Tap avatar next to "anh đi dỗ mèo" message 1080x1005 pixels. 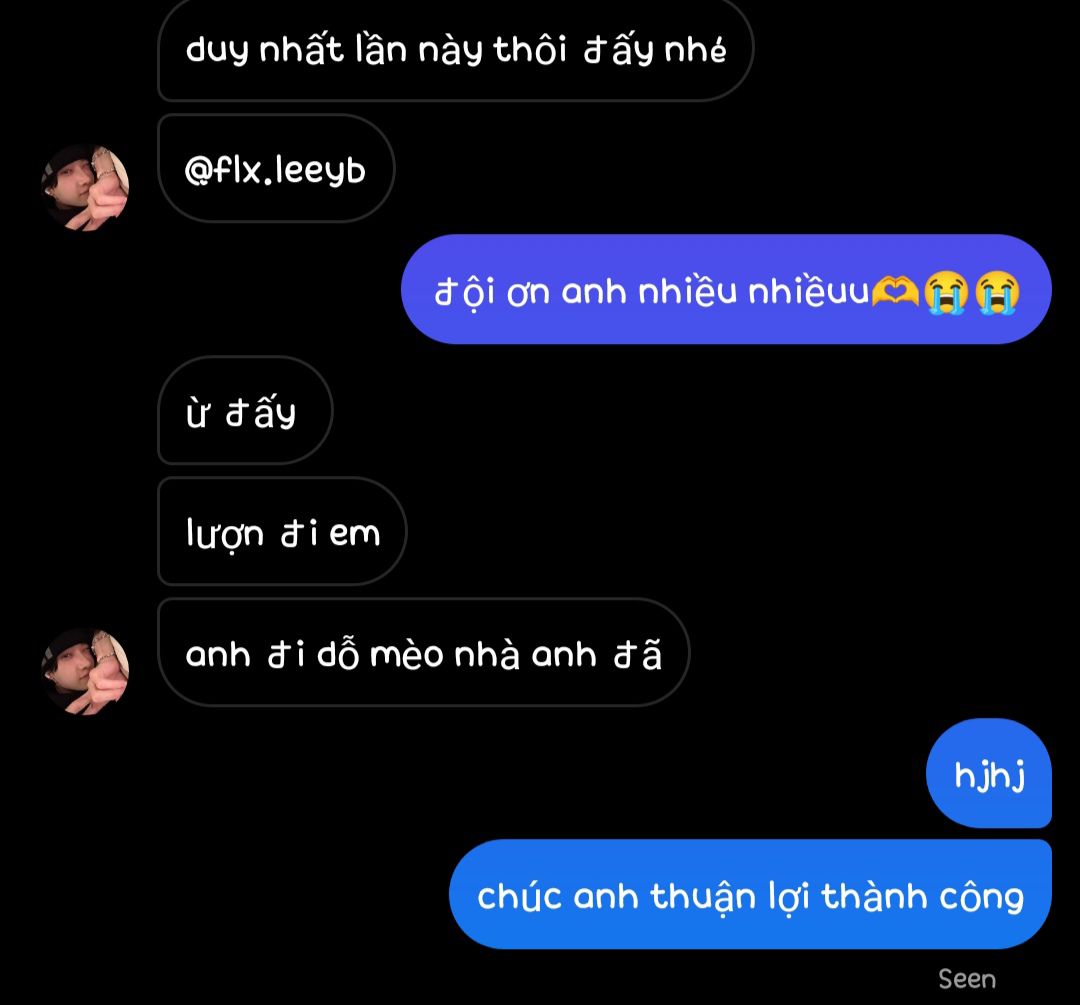pos(85,671)
